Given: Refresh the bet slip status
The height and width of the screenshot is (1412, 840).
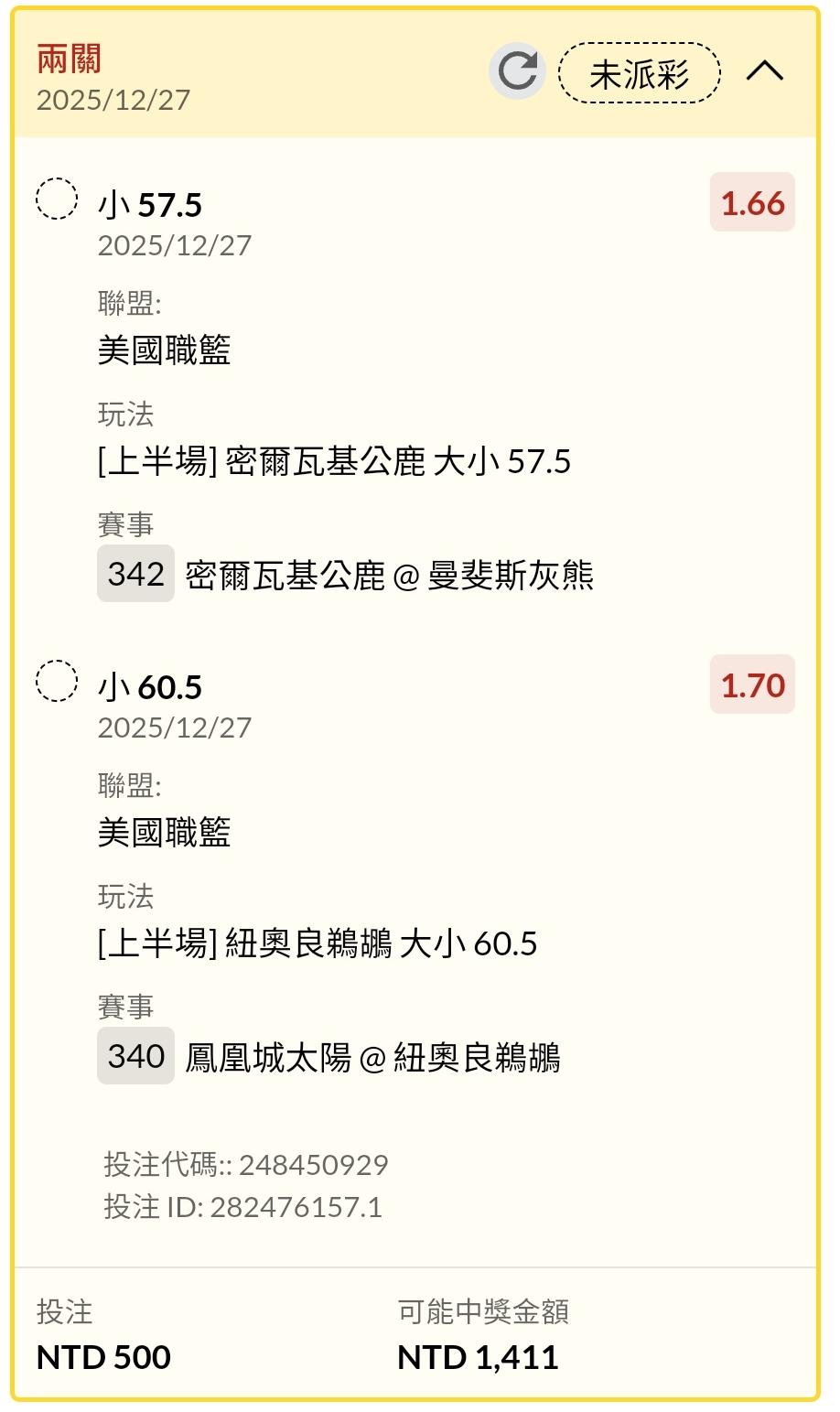Looking at the screenshot, I should [517, 71].
